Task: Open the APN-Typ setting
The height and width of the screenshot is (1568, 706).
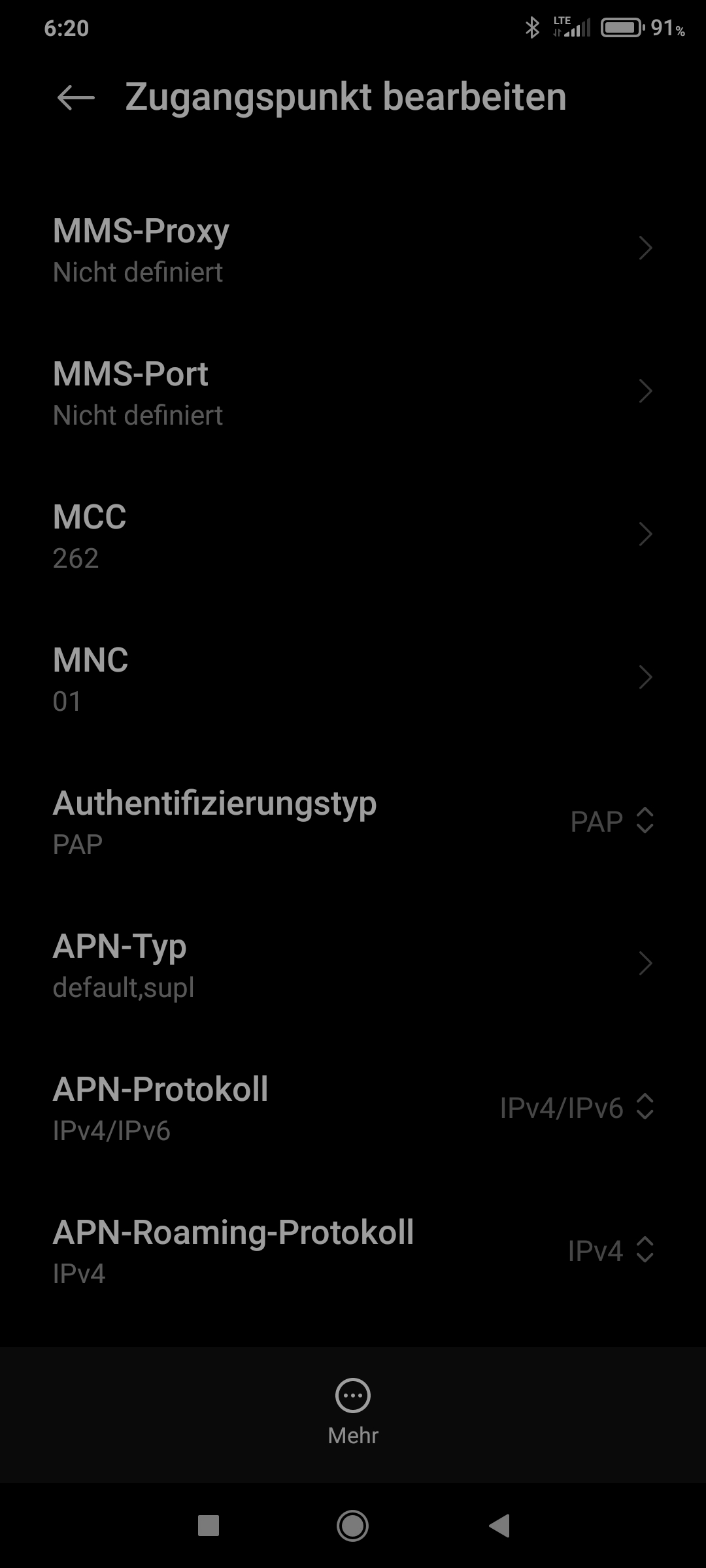Action: 353,965
